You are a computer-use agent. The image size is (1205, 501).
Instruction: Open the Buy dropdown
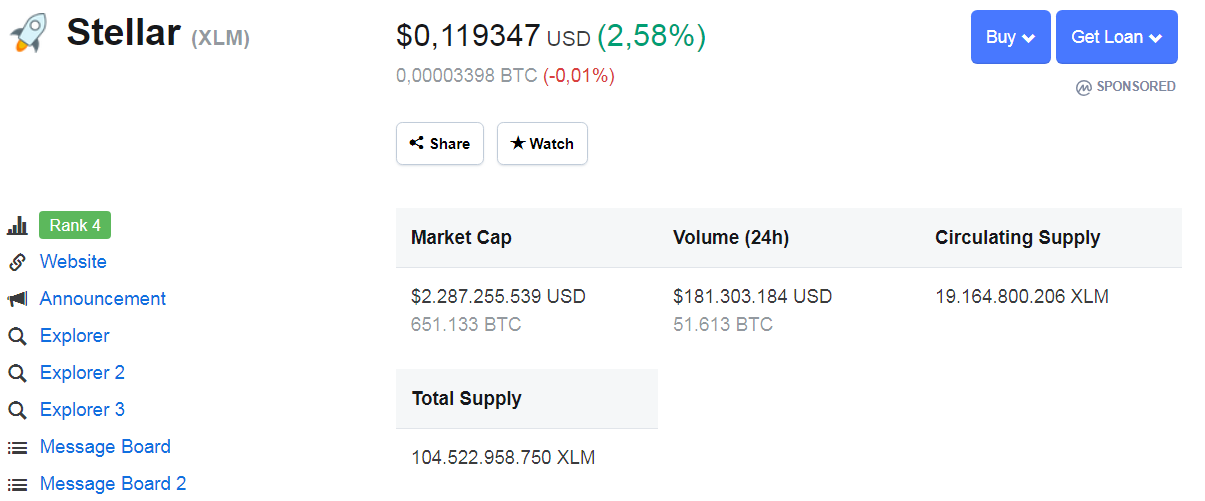pos(1010,37)
